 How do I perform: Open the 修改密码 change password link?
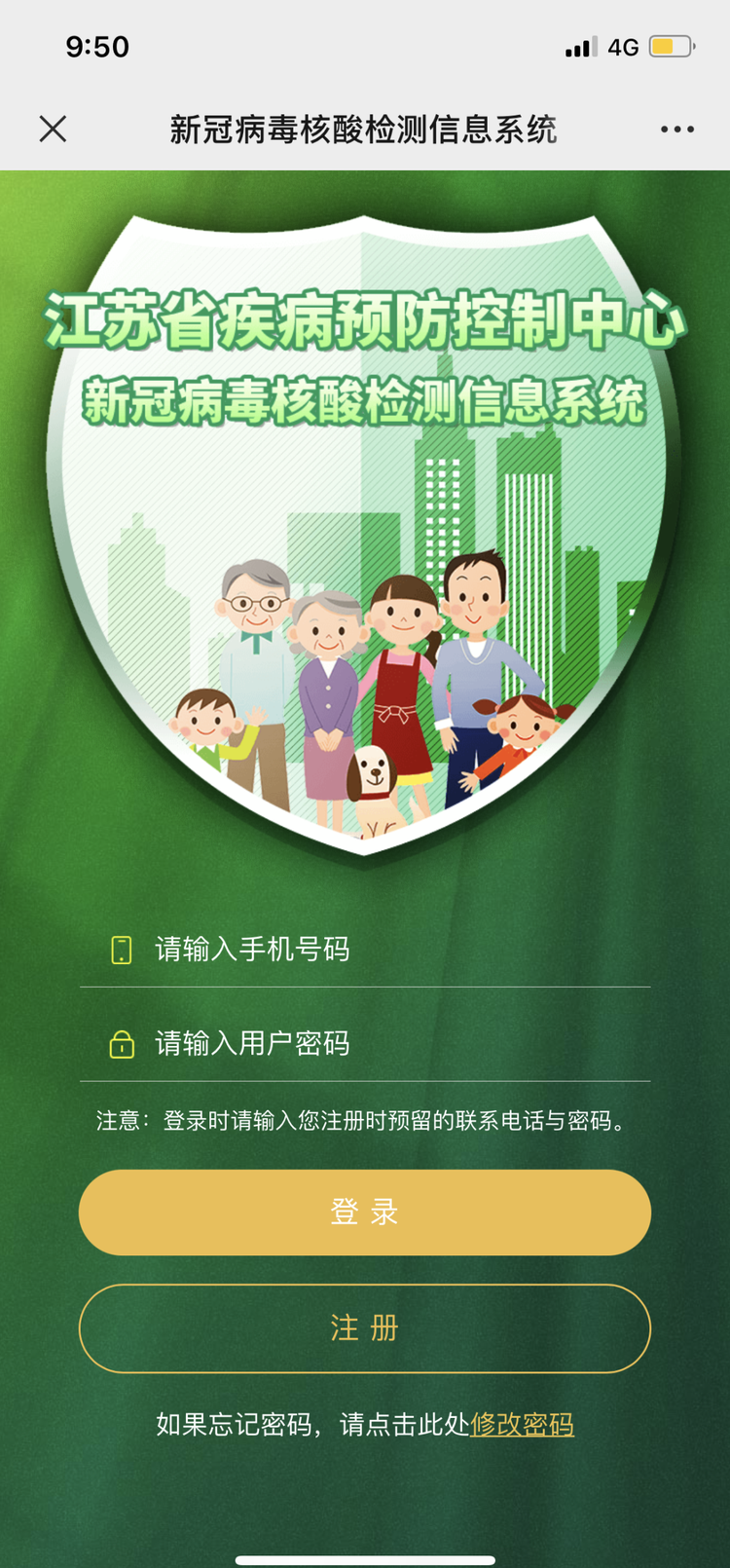pos(522,1425)
